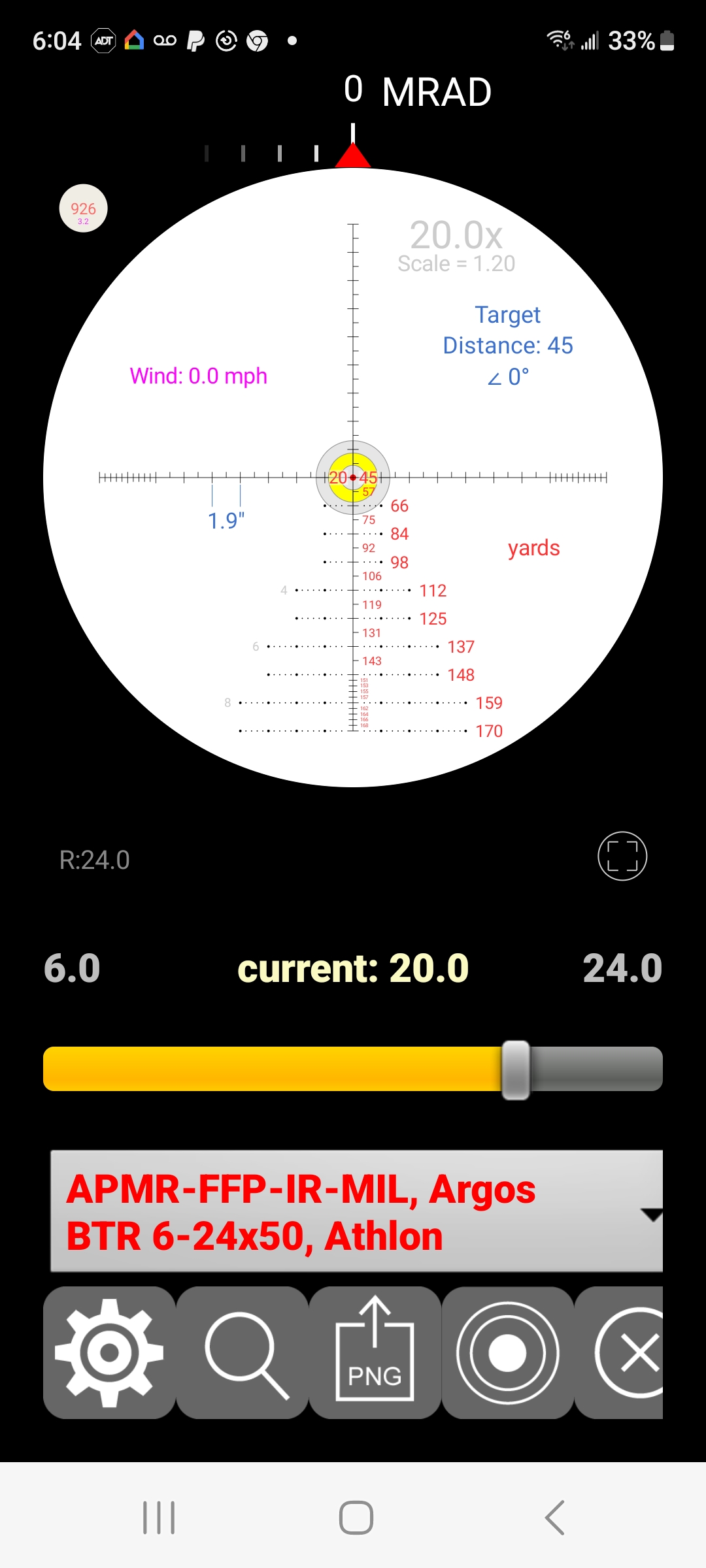This screenshot has width=706, height=1568.
Task: Expand the APMR-FFP-IR-MIL reticle dropdown
Action: tap(357, 1211)
